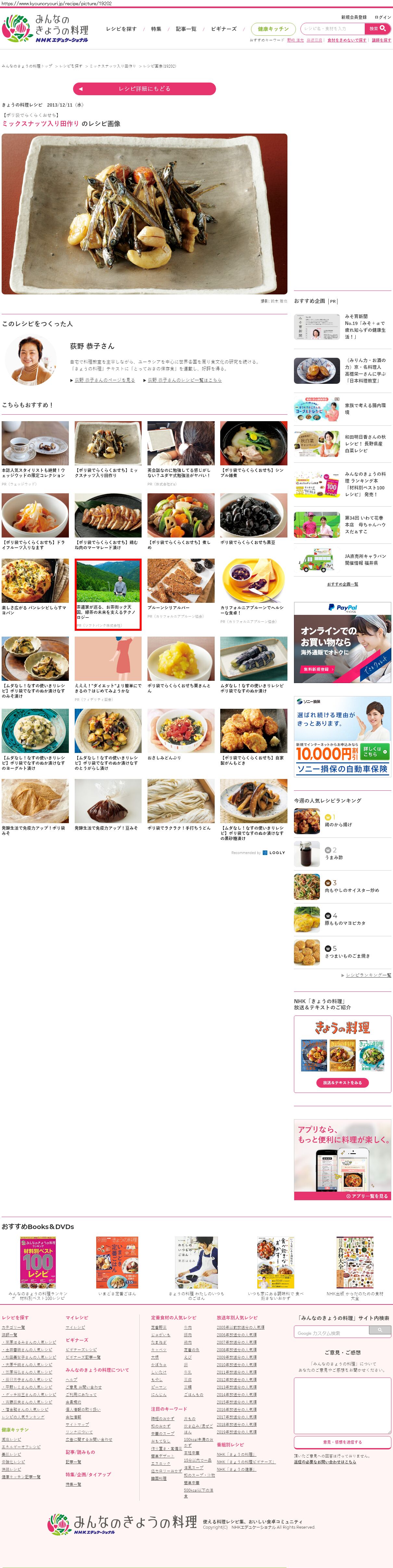Open ranking item 鶏のから揚げ
Image resolution: width=393 pixels, height=1568 pixels.
click(x=338, y=824)
